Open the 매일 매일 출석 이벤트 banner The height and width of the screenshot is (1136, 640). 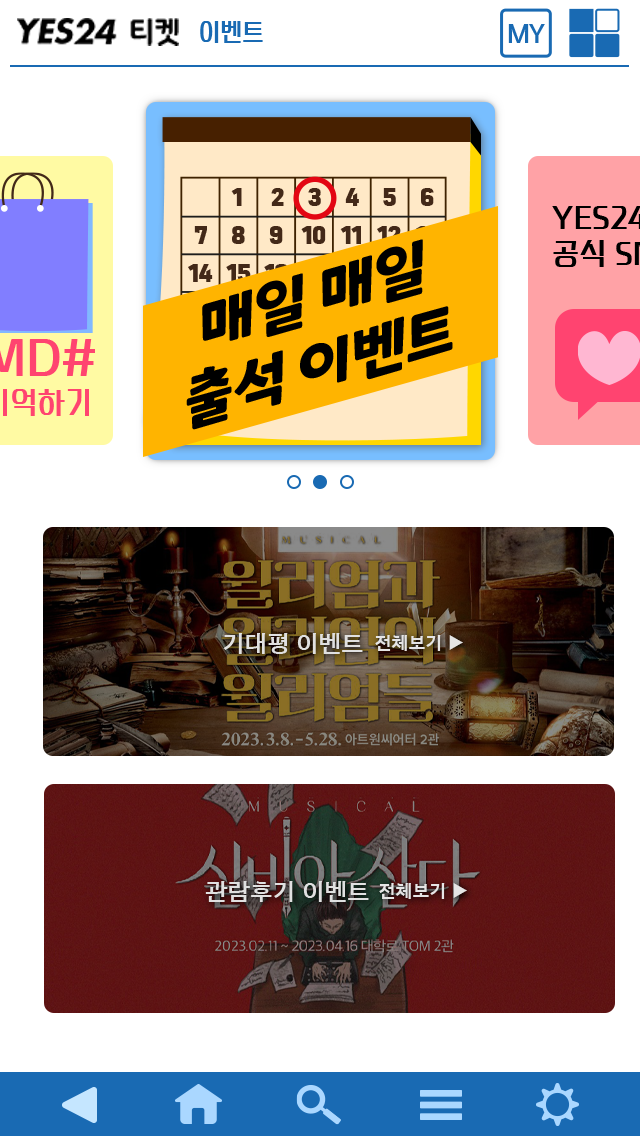click(x=320, y=281)
